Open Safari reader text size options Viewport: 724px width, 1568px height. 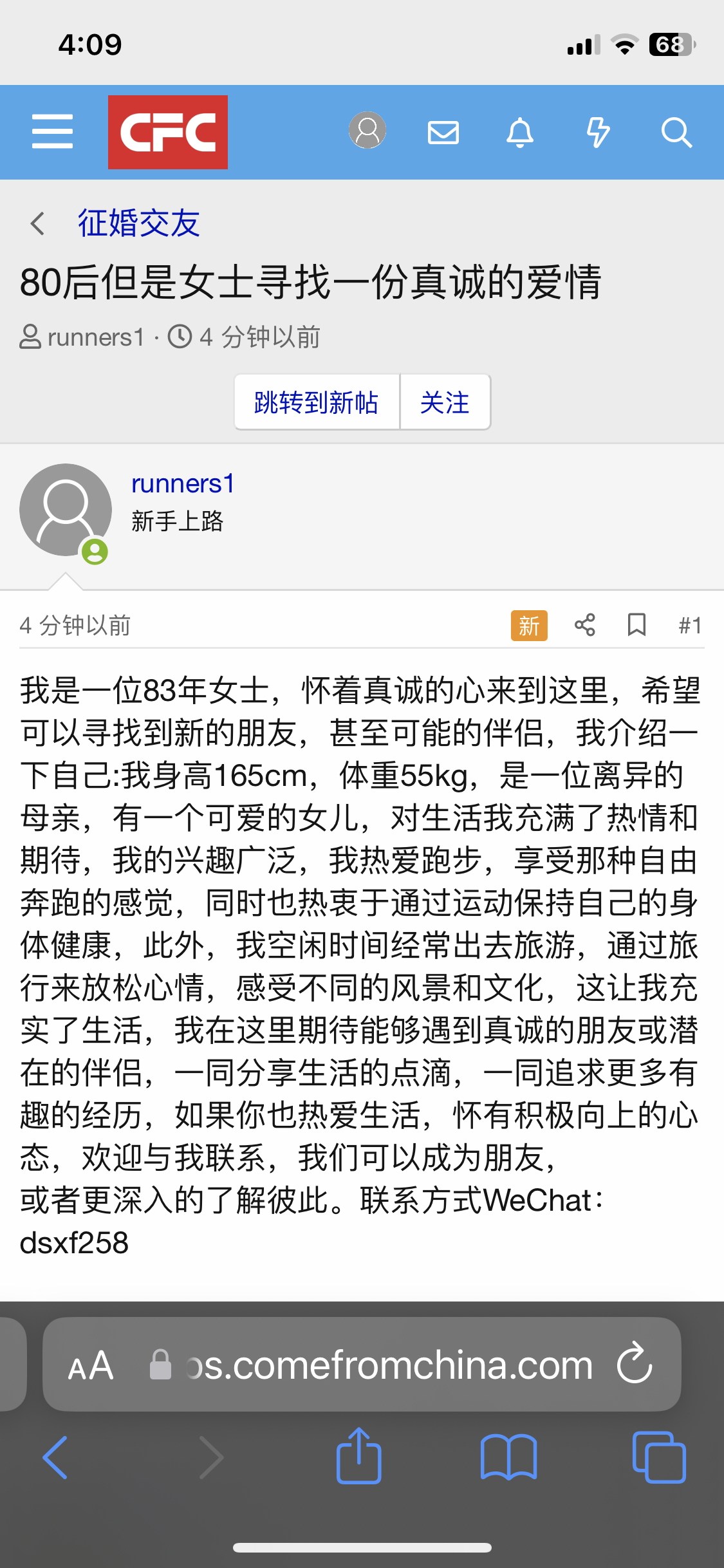pos(91,1365)
